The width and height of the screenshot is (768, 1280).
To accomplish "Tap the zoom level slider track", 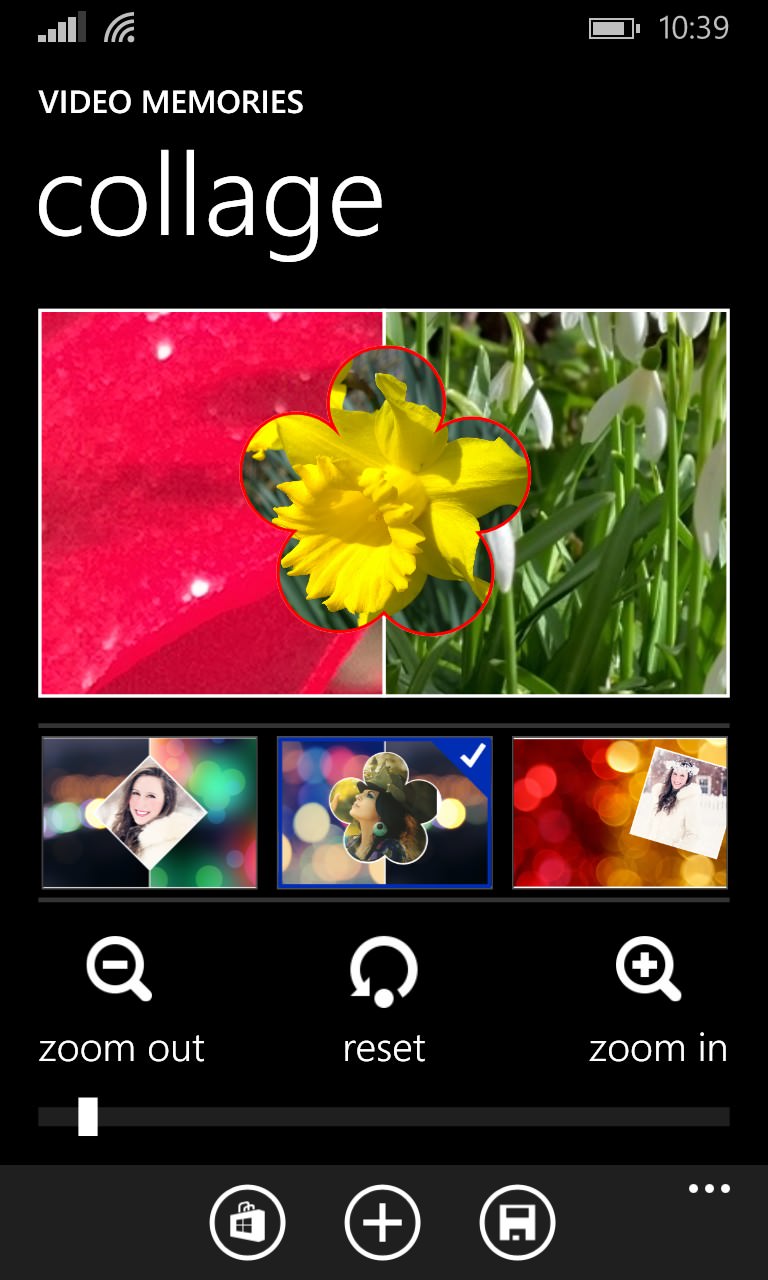I will point(384,1116).
